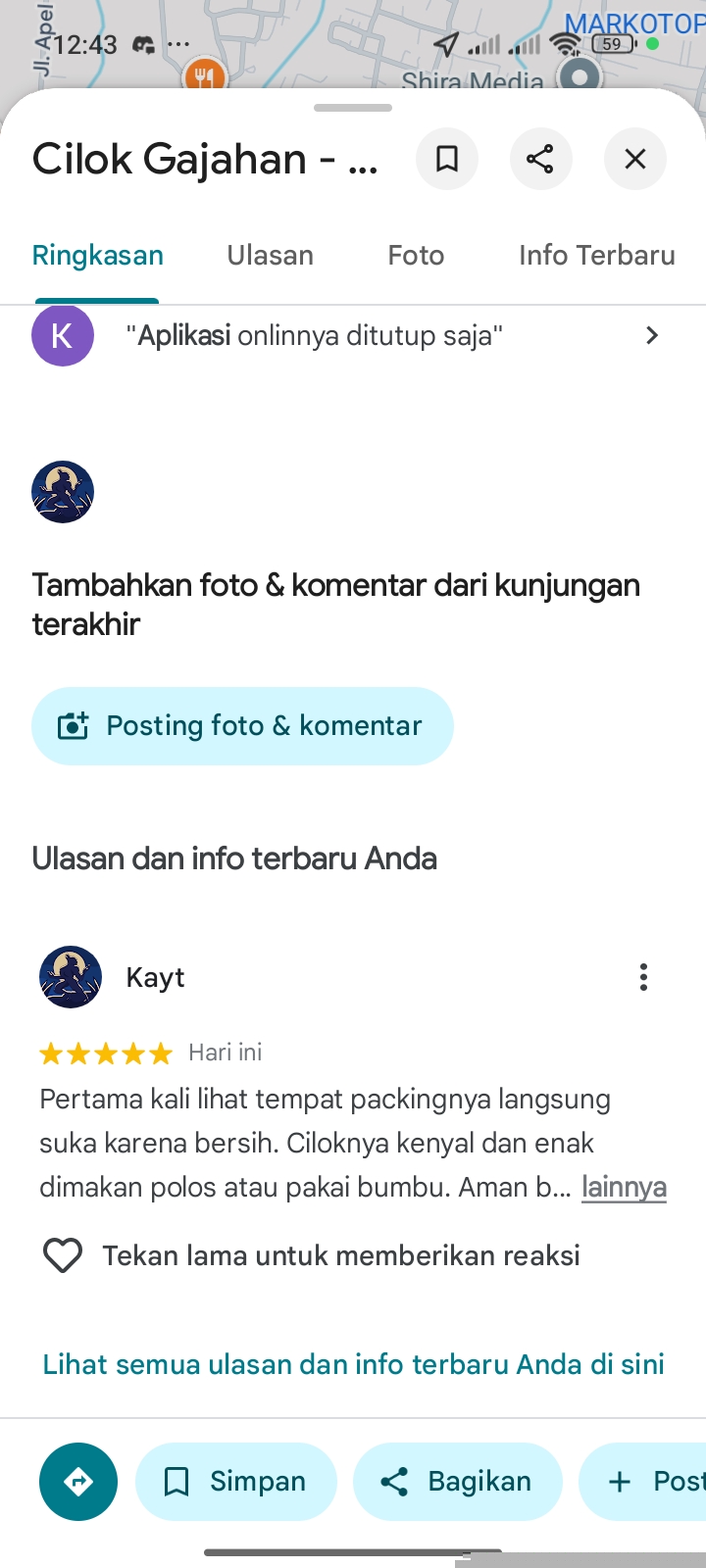This screenshot has height=1568, width=706.
Task: Tap Posting foto & komentar button
Action: [x=242, y=726]
